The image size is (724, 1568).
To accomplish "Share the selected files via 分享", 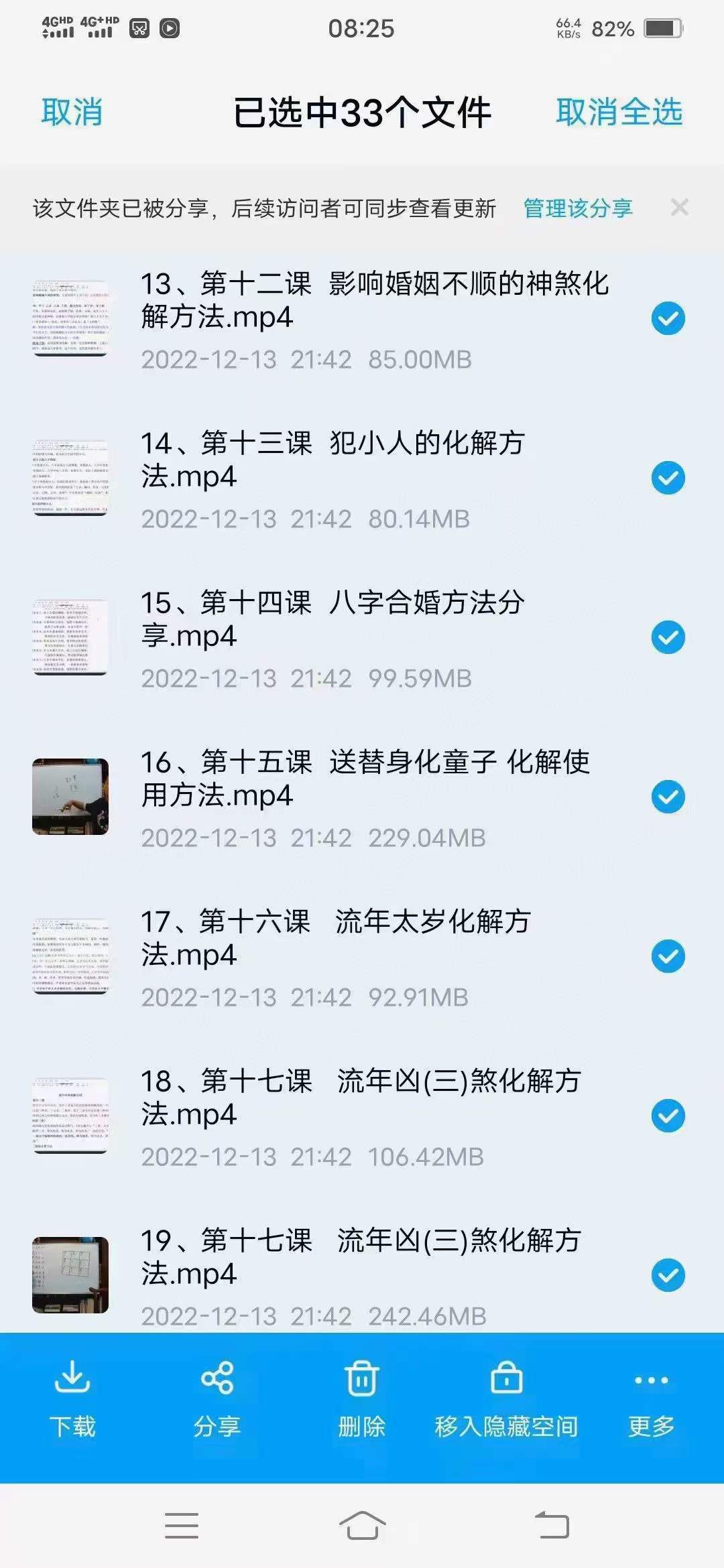I will pos(217,1399).
